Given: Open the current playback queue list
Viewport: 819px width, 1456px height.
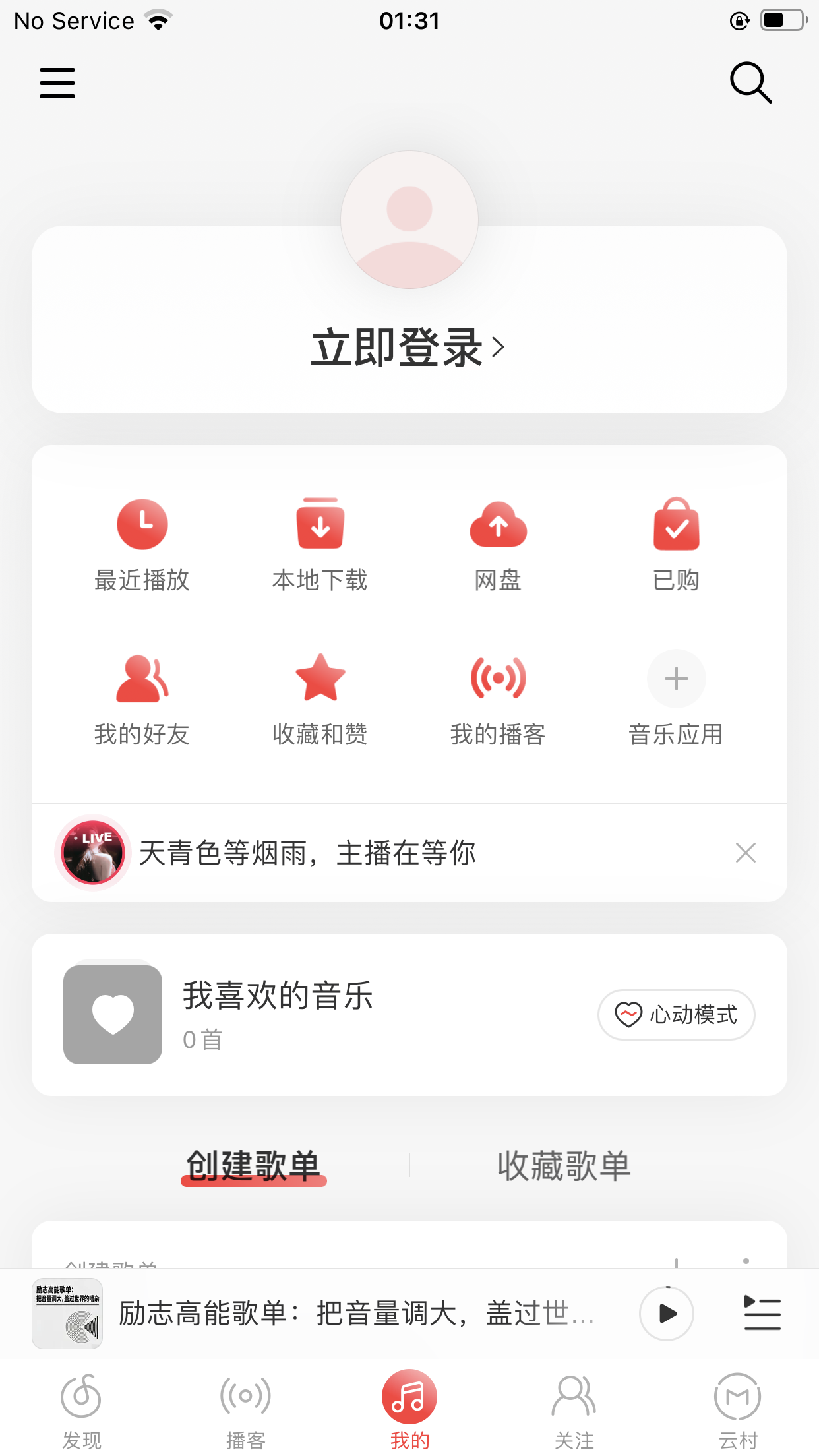Looking at the screenshot, I should [x=762, y=1314].
